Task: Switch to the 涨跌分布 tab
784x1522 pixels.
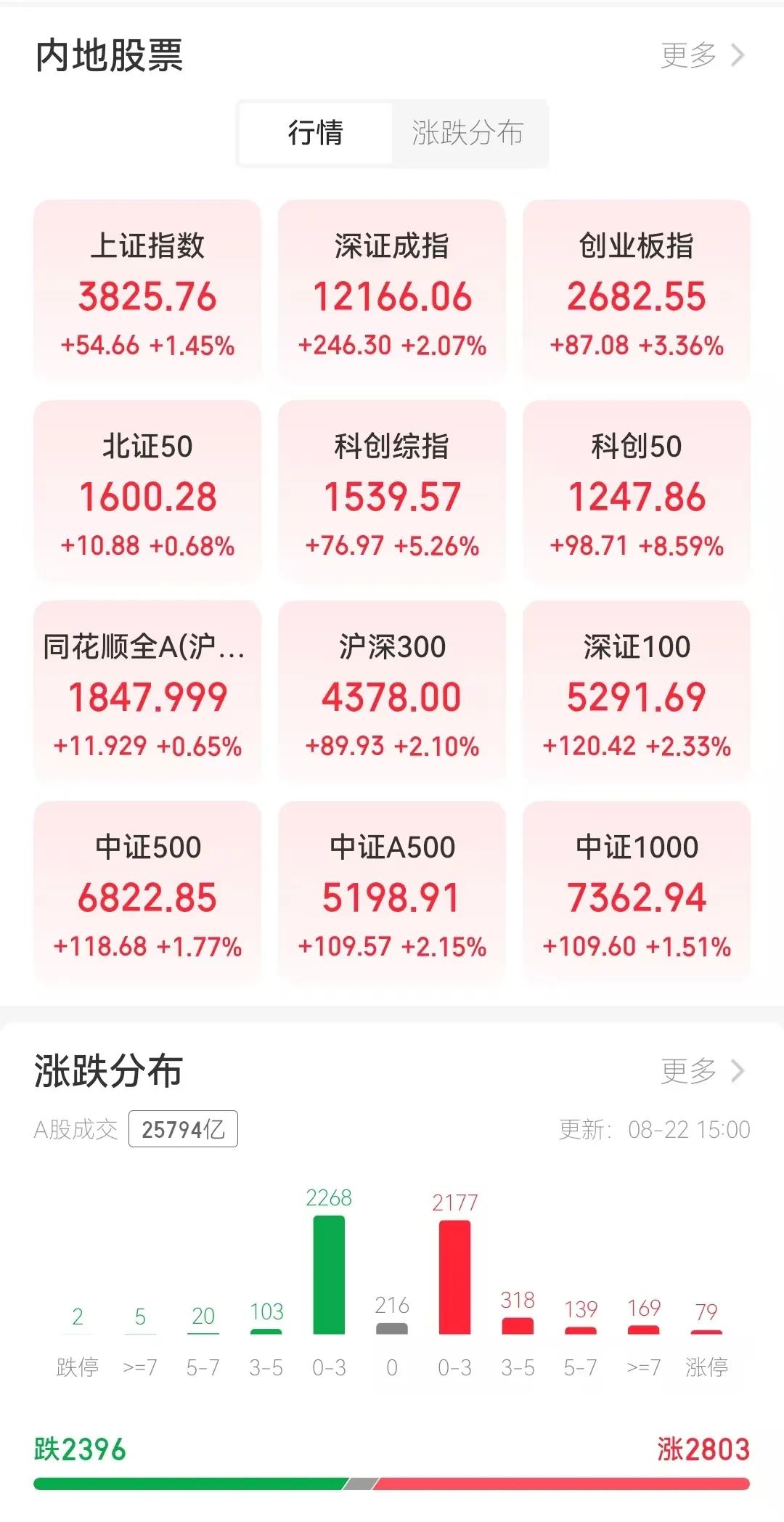Action: (x=468, y=133)
